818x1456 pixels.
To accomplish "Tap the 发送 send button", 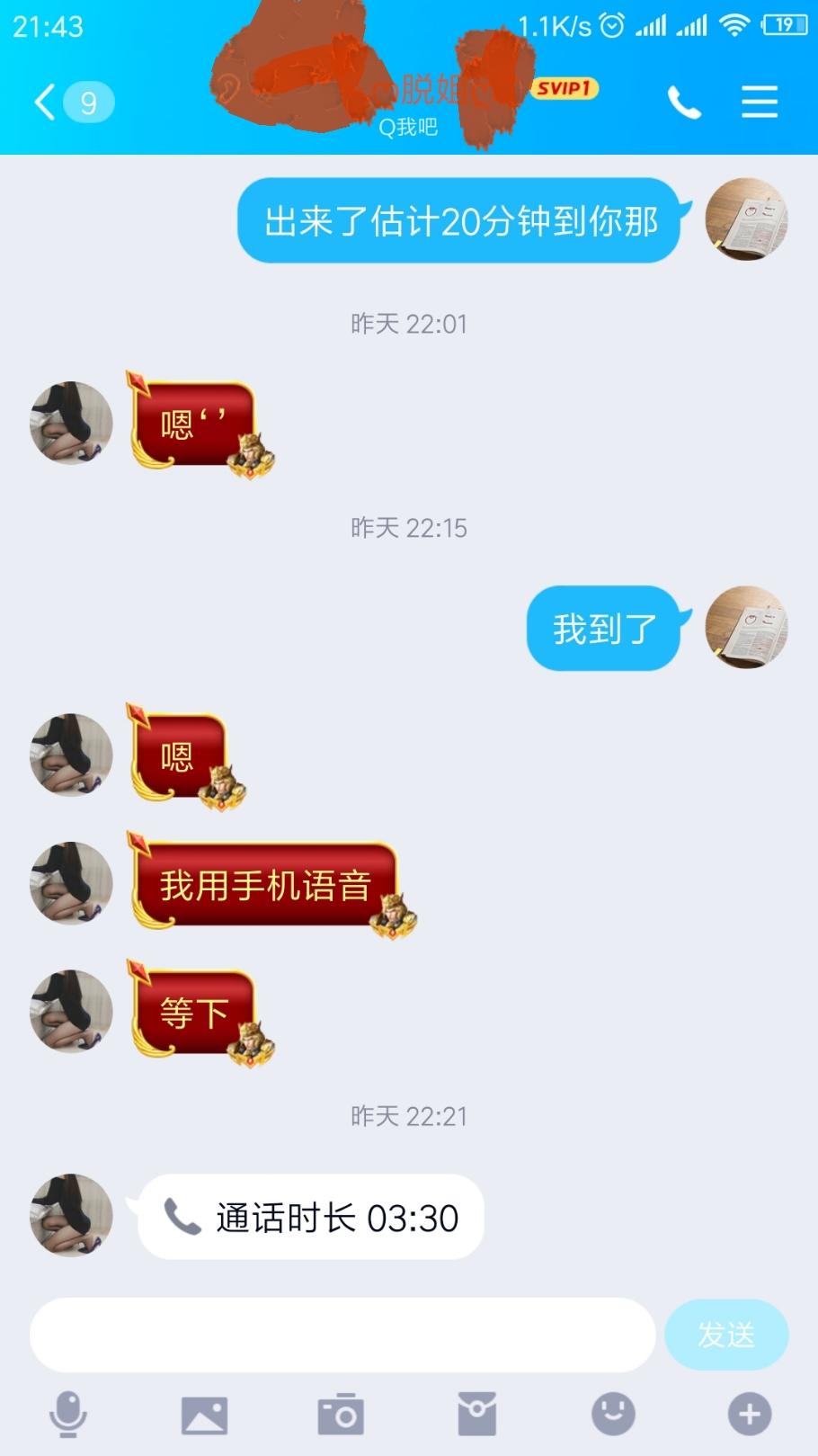I will coord(726,1335).
